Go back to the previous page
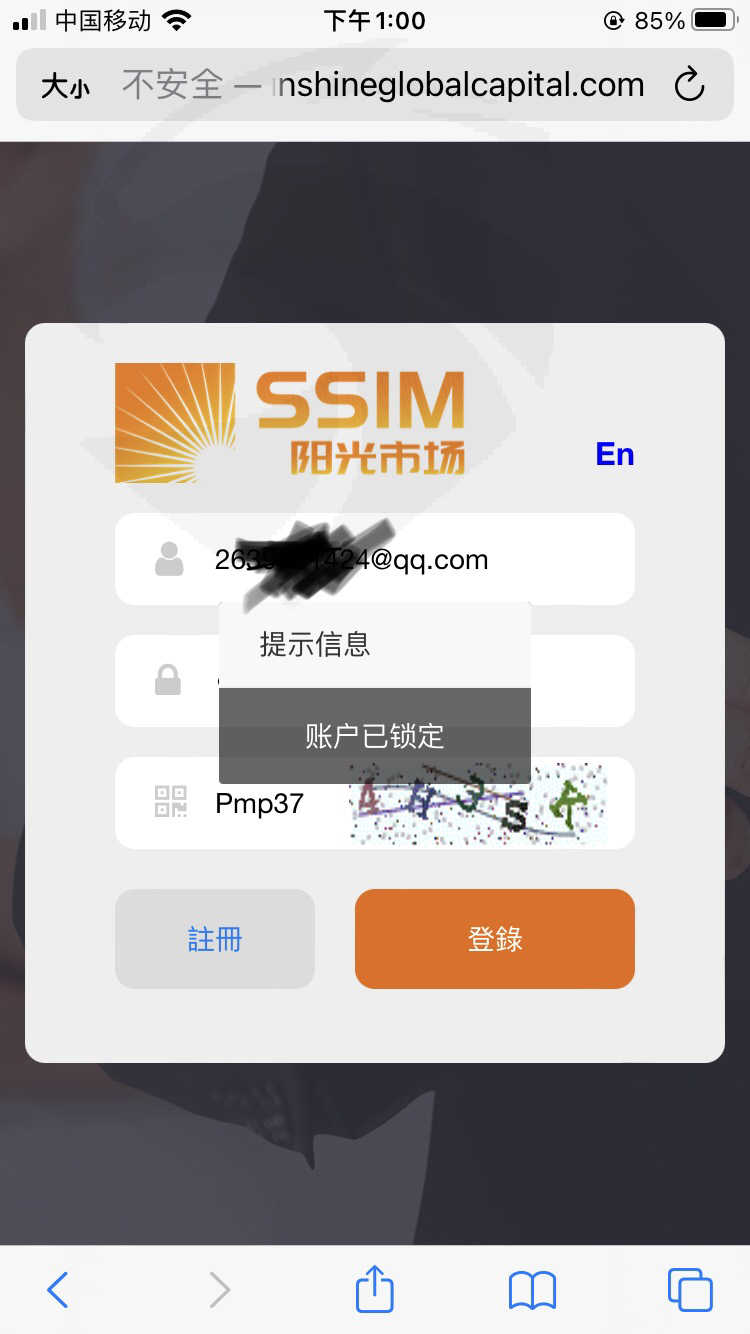750x1334 pixels. [58, 1290]
